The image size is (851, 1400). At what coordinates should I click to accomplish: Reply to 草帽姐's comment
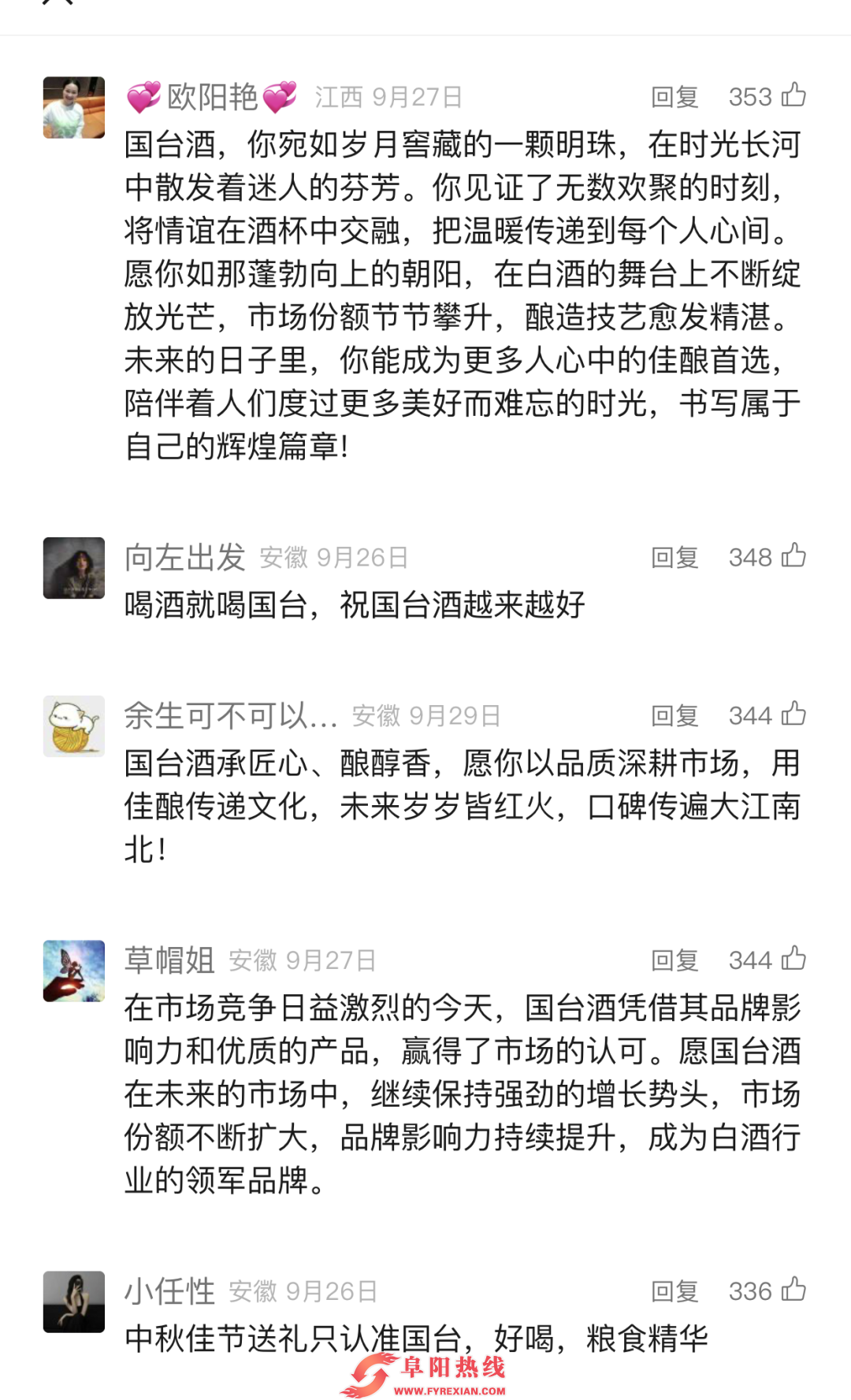674,960
